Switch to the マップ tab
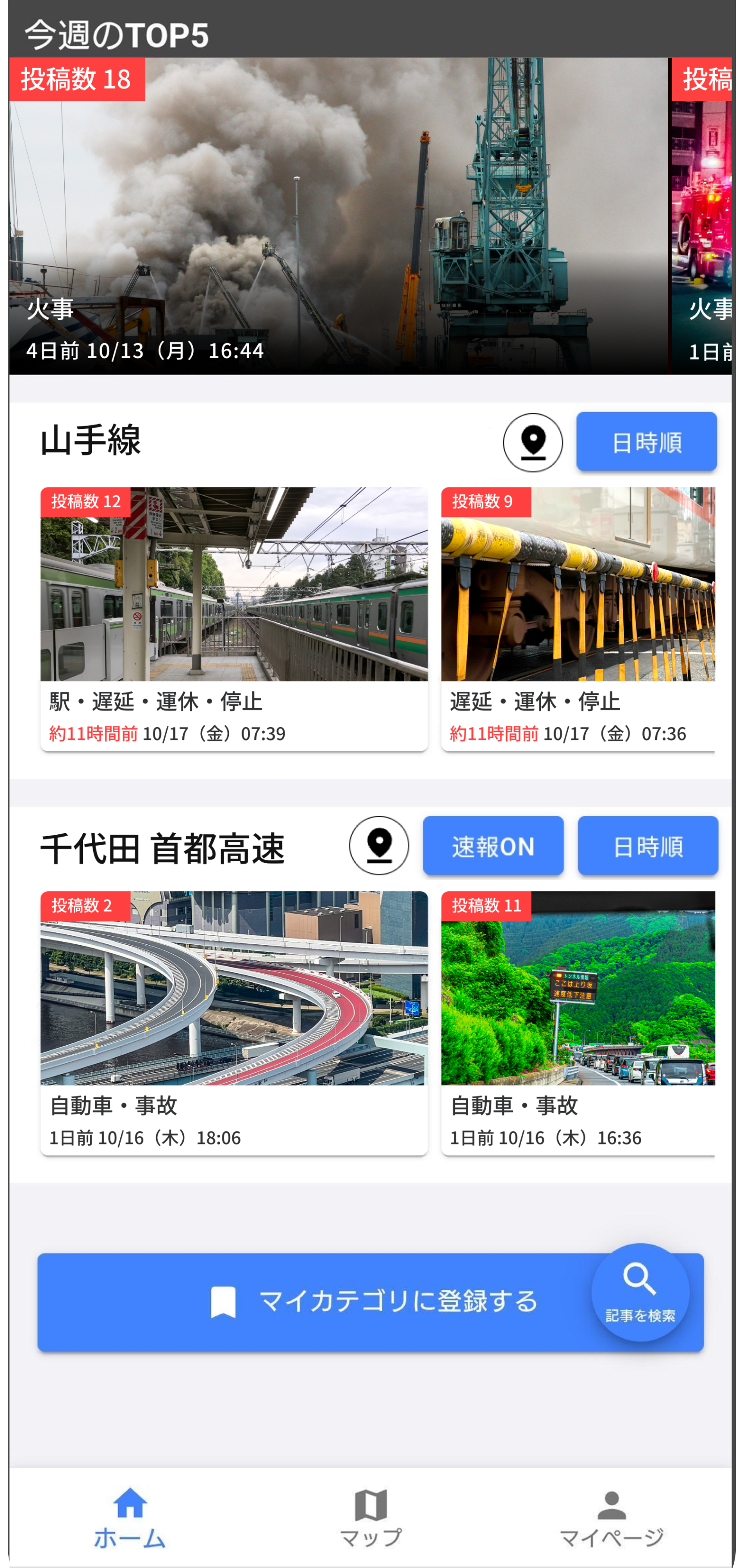 370,1518
